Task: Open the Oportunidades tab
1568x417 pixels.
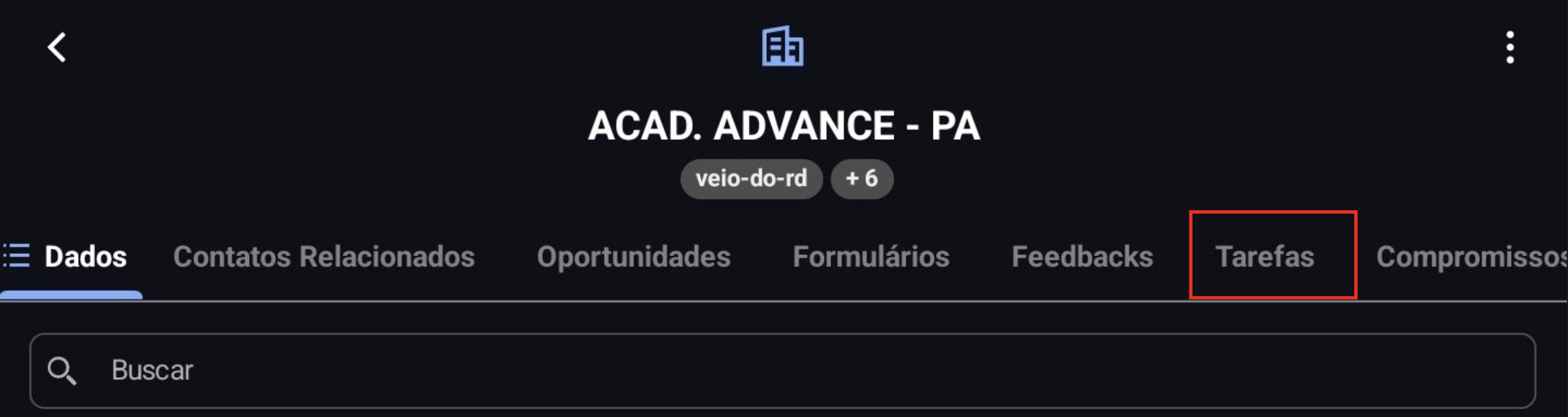Action: (x=633, y=257)
